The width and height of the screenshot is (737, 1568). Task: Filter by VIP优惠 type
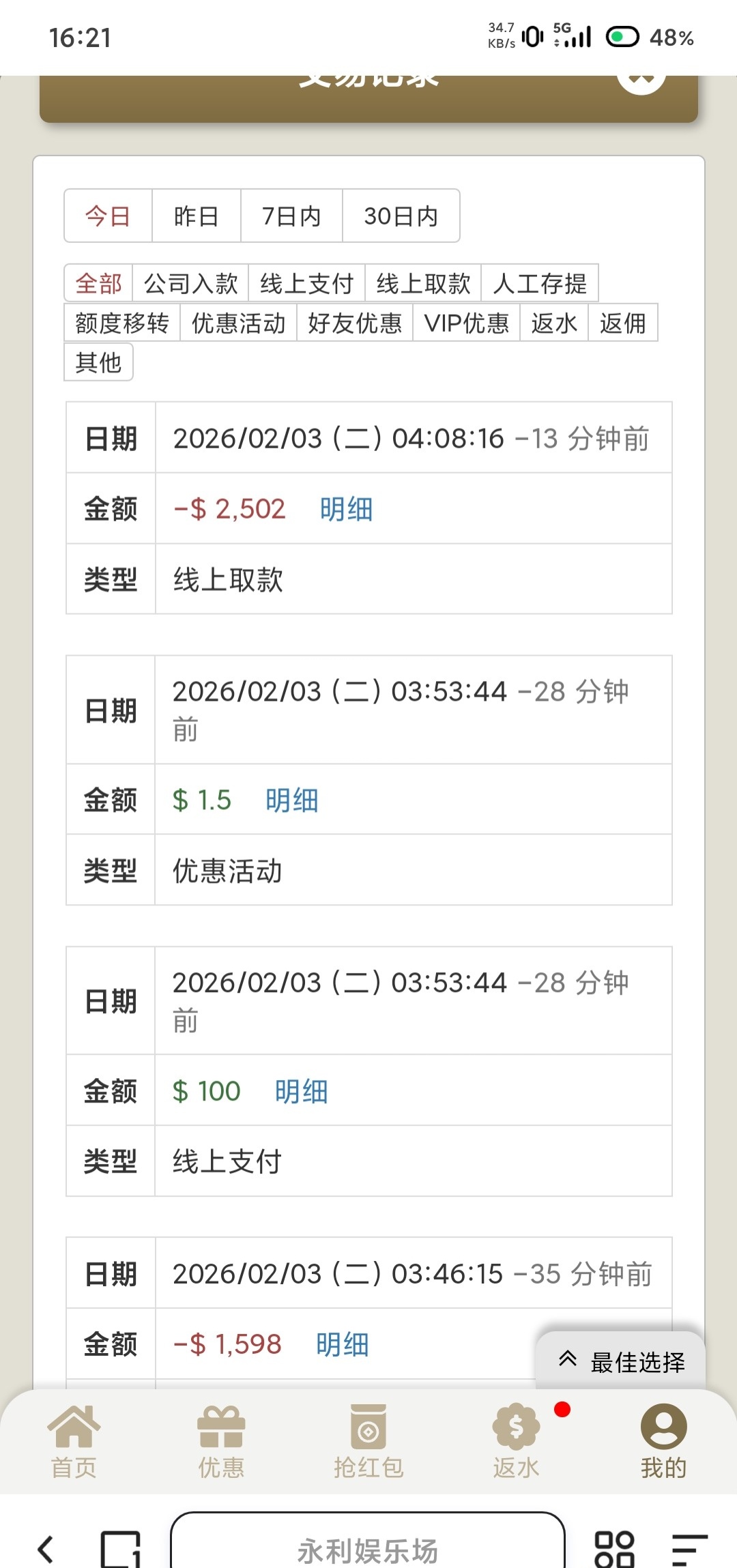[467, 323]
